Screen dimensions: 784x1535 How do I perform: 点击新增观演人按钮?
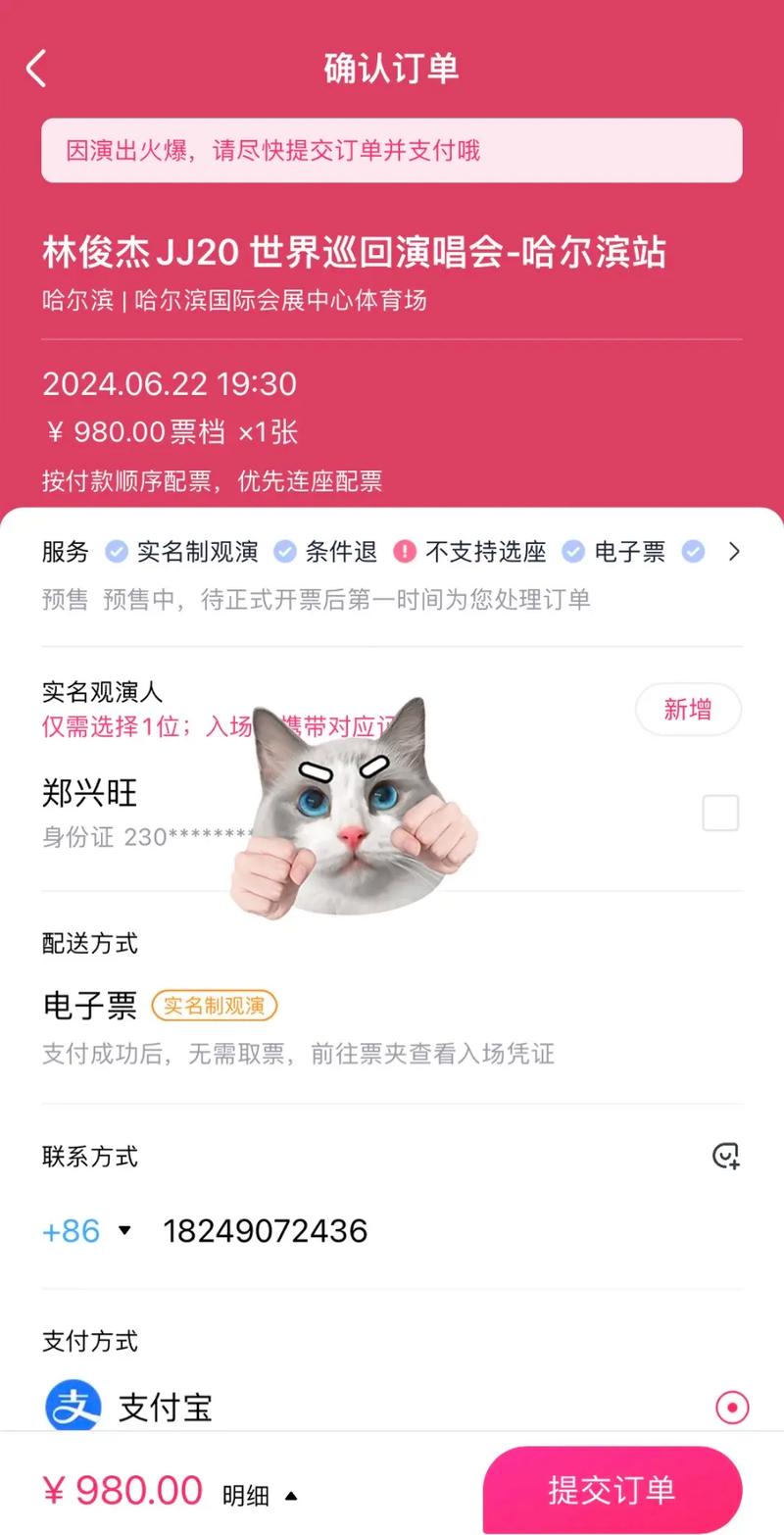[688, 709]
